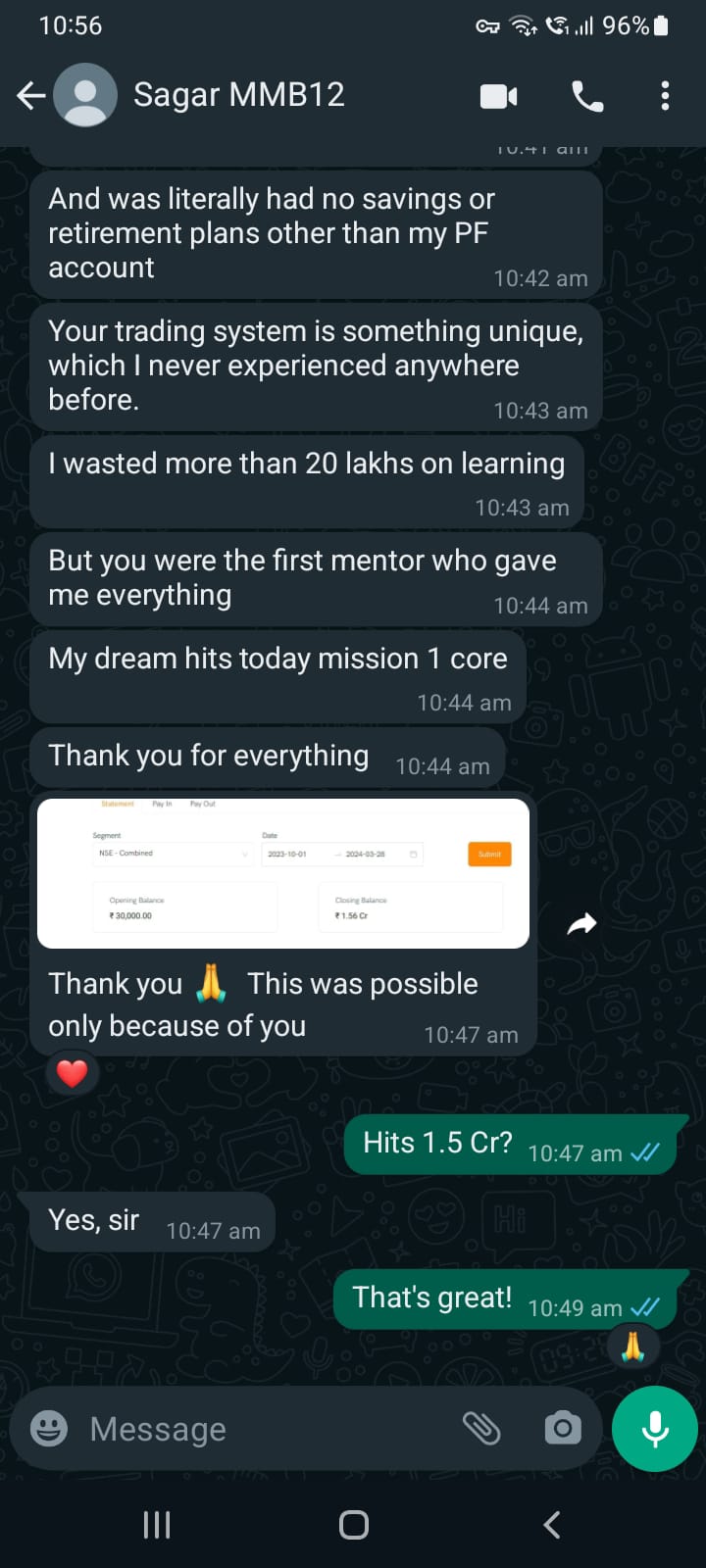Go back to the chat list
The width and height of the screenshot is (706, 1568).
pos(31,95)
